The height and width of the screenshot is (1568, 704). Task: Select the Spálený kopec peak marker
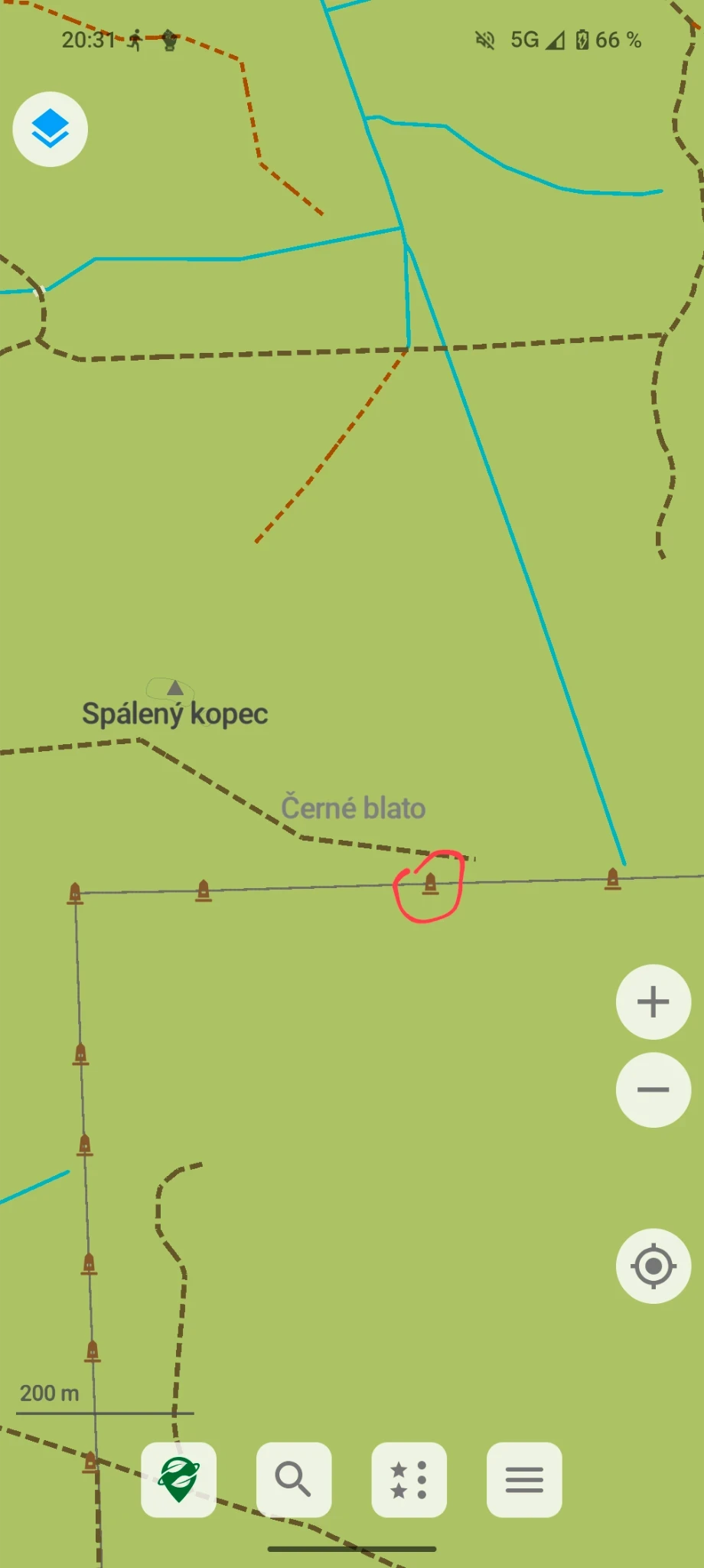point(175,688)
